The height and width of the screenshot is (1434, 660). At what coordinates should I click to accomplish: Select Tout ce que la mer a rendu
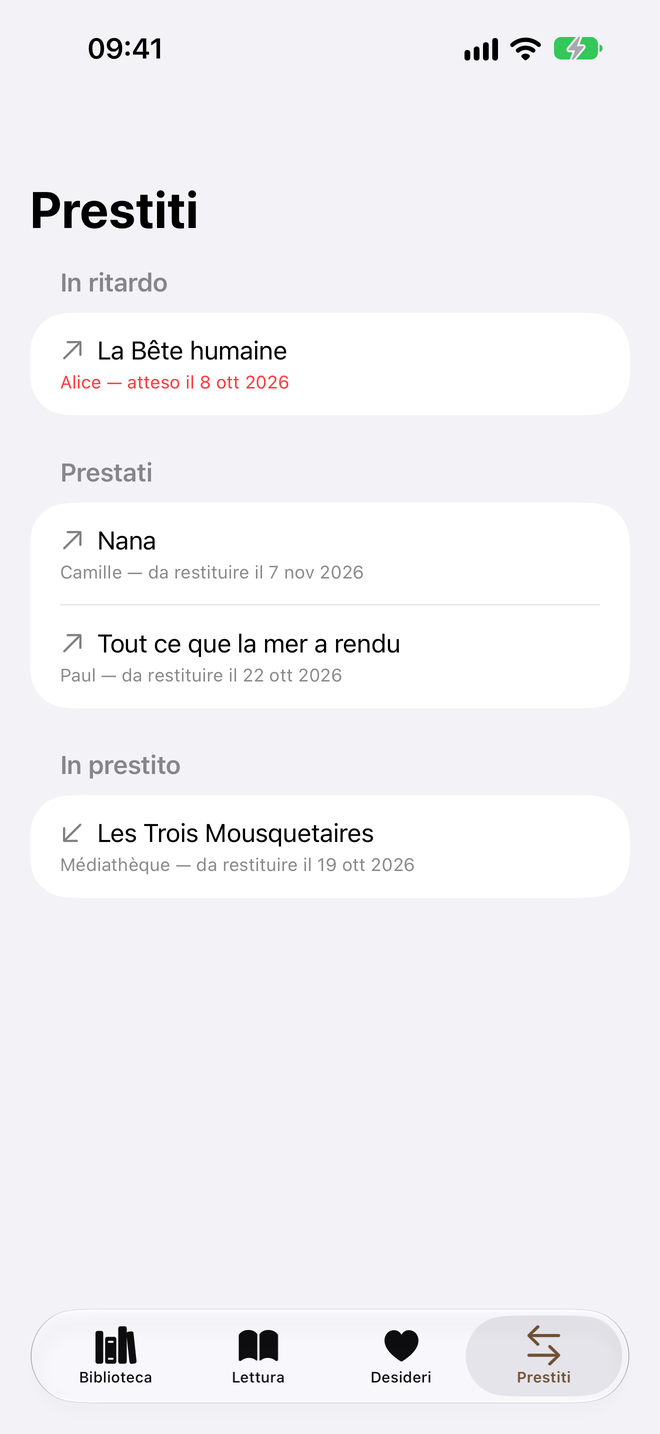click(330, 657)
